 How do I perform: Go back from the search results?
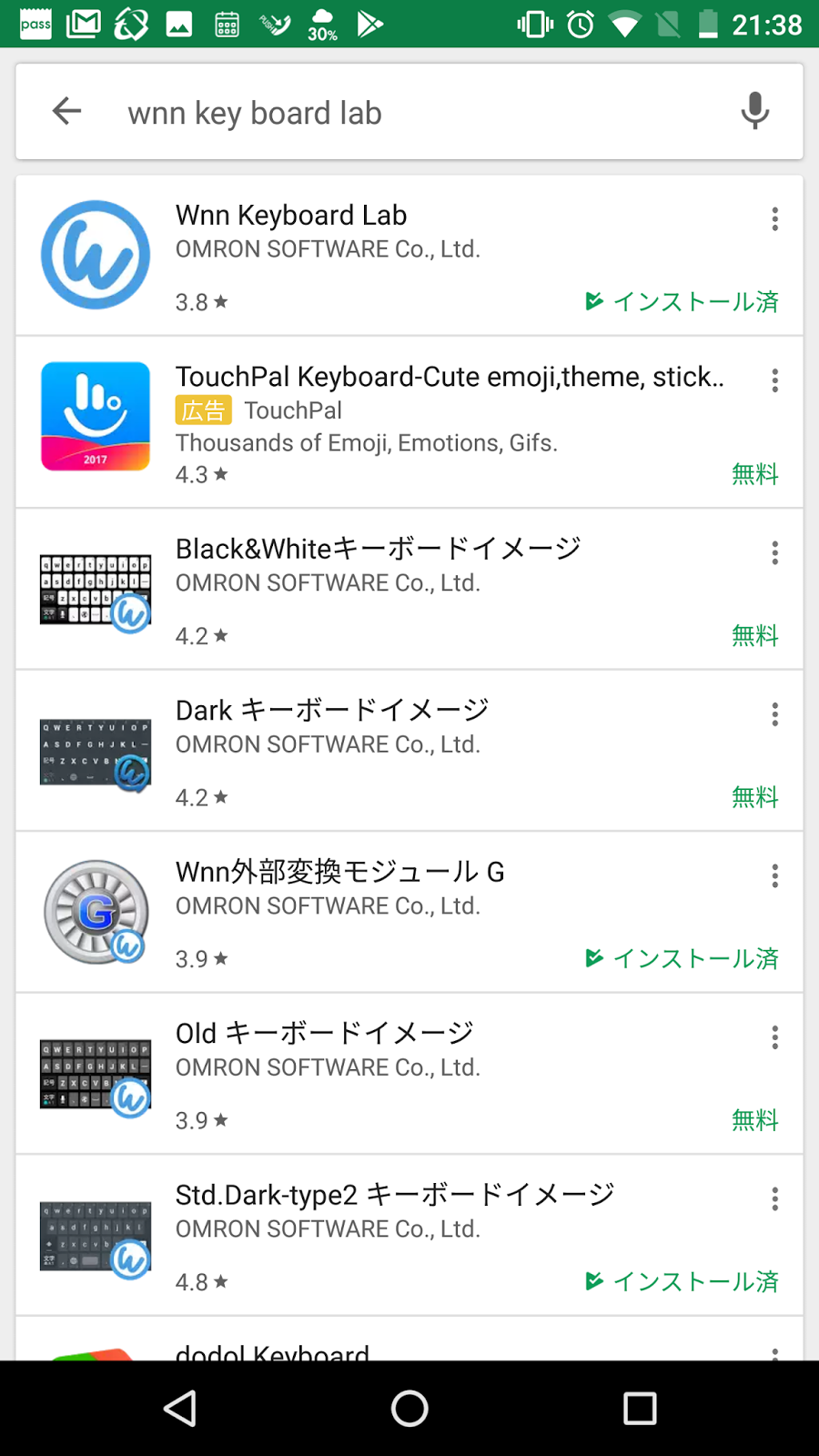(x=67, y=112)
